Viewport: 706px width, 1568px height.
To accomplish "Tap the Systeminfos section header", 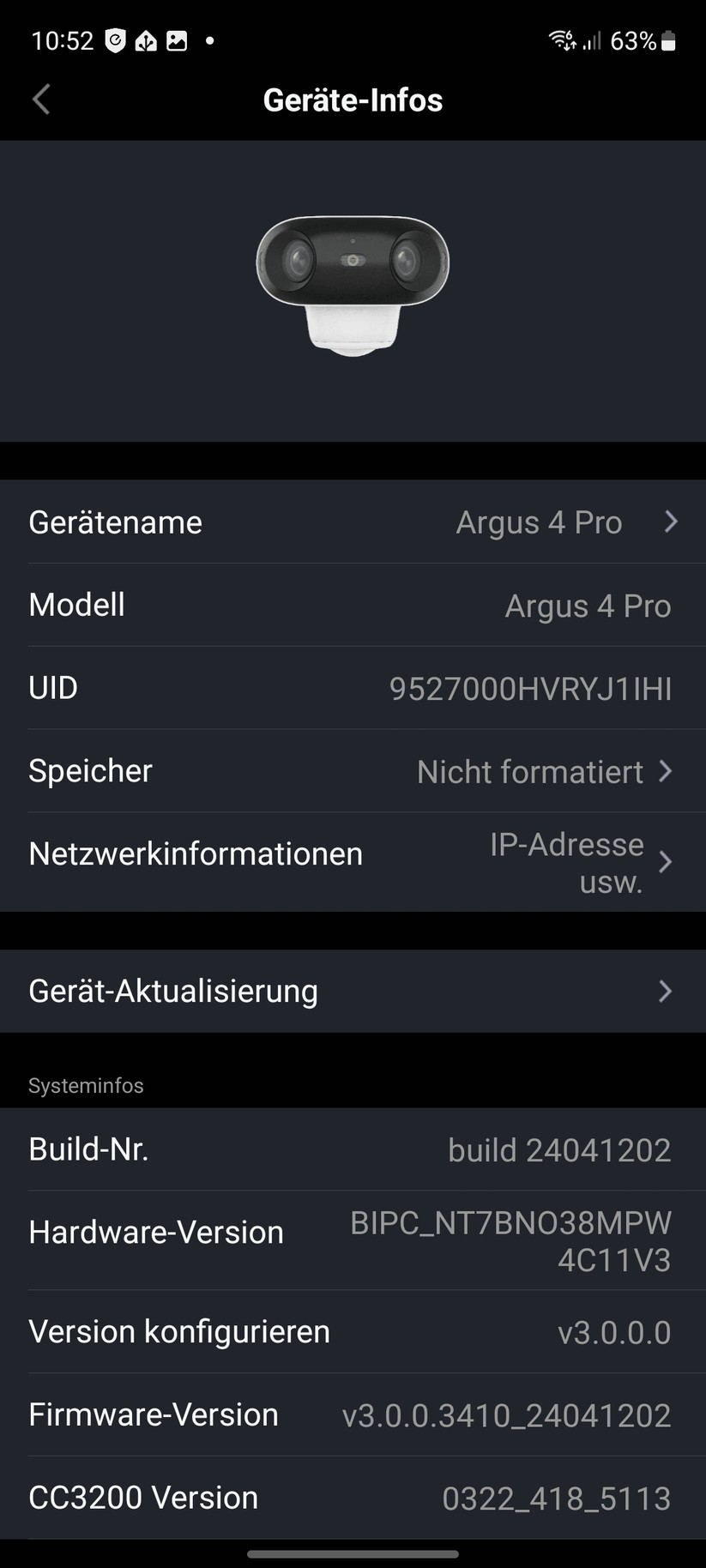I will point(85,1085).
